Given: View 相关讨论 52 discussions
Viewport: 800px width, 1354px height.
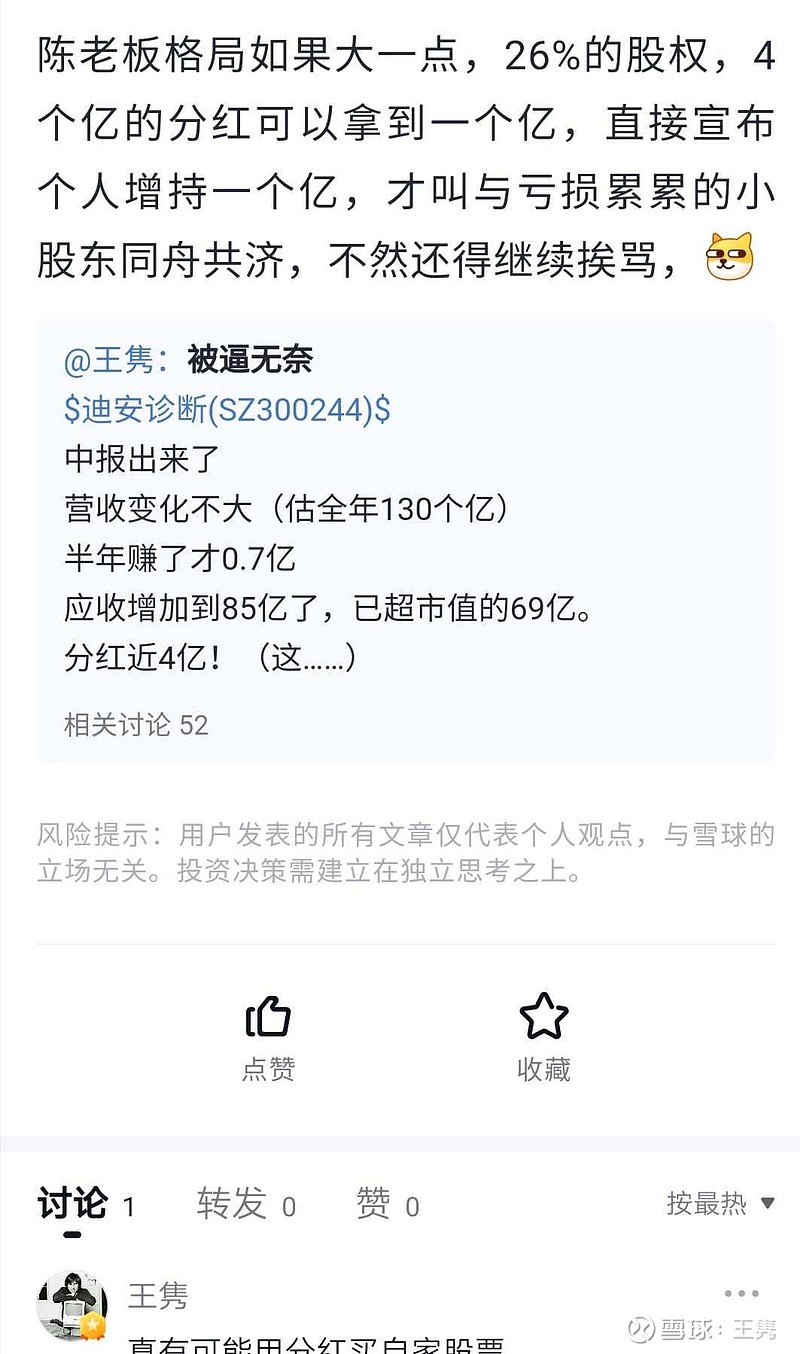Looking at the screenshot, I should (136, 725).
